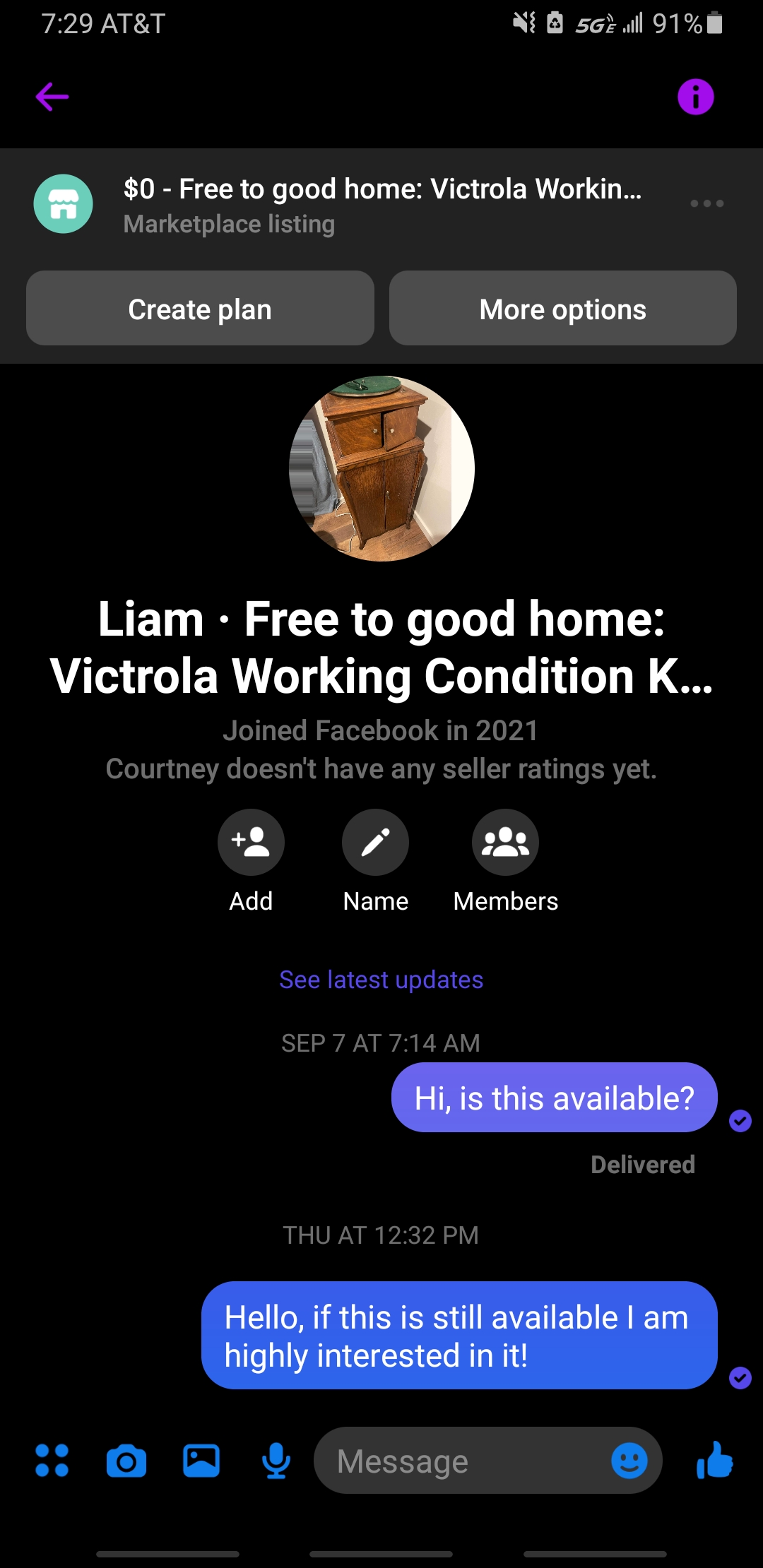Open the photo gallery picker
This screenshot has width=763, height=1568.
point(201,1460)
